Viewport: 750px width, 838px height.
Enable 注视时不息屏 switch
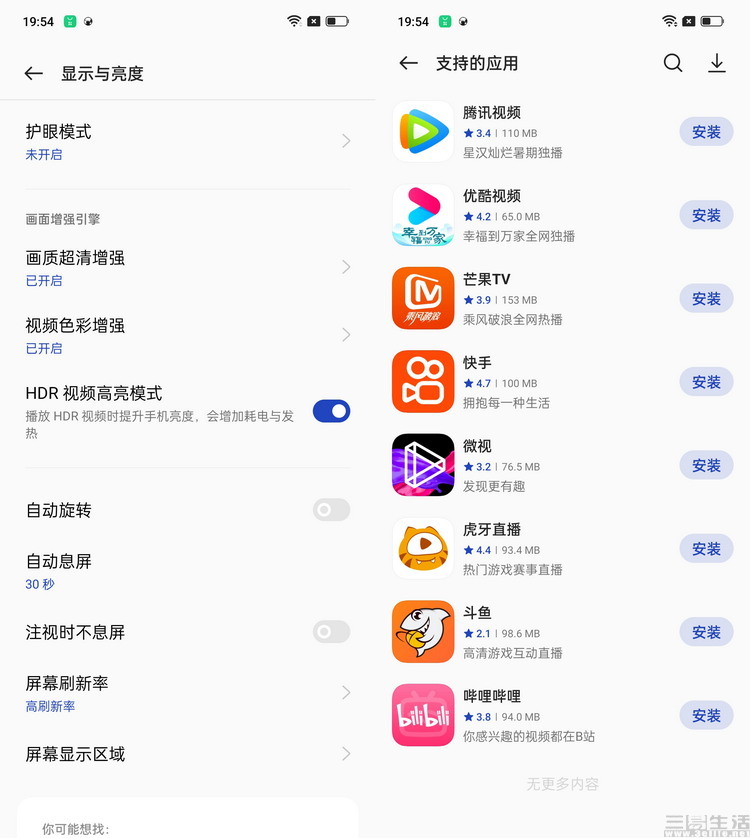(x=331, y=632)
